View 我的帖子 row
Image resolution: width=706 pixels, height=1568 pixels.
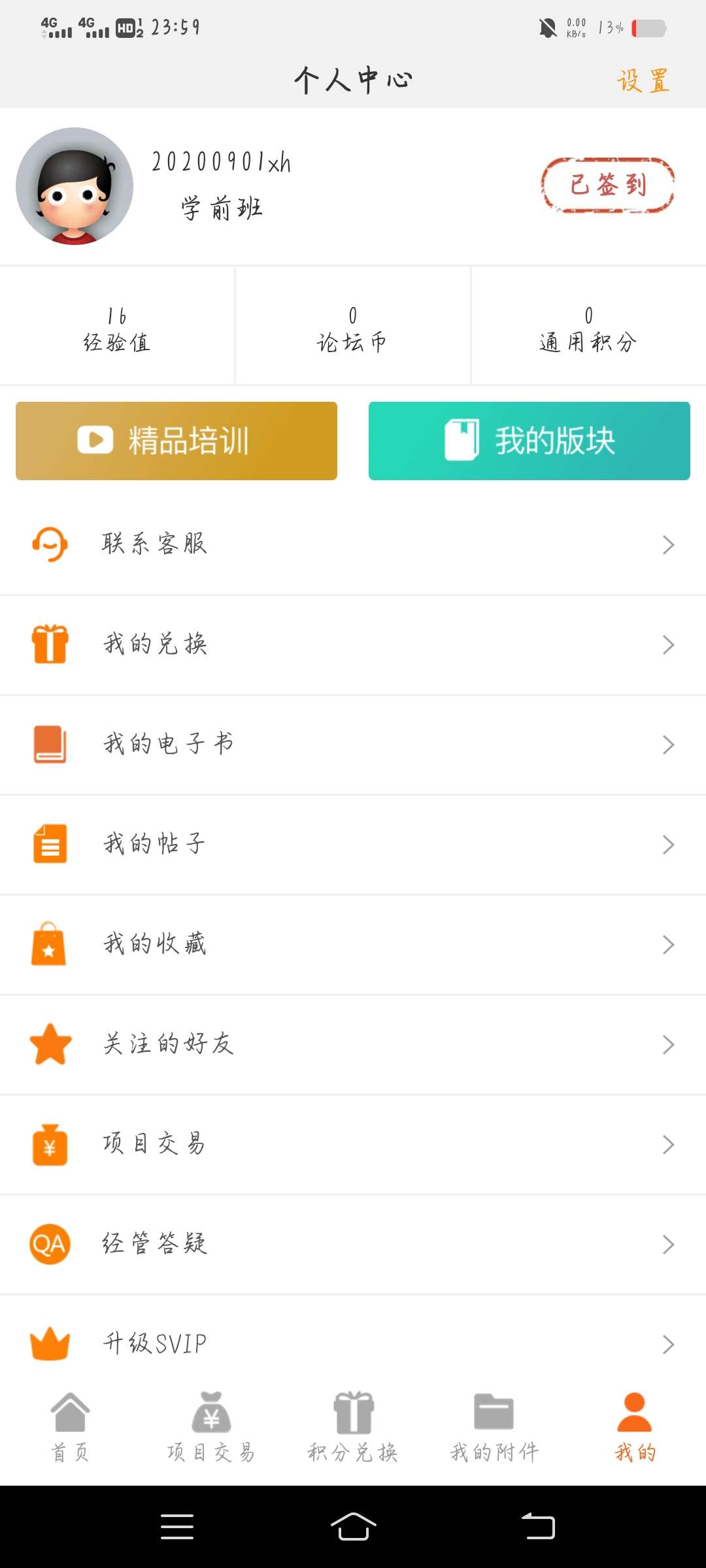[x=353, y=844]
